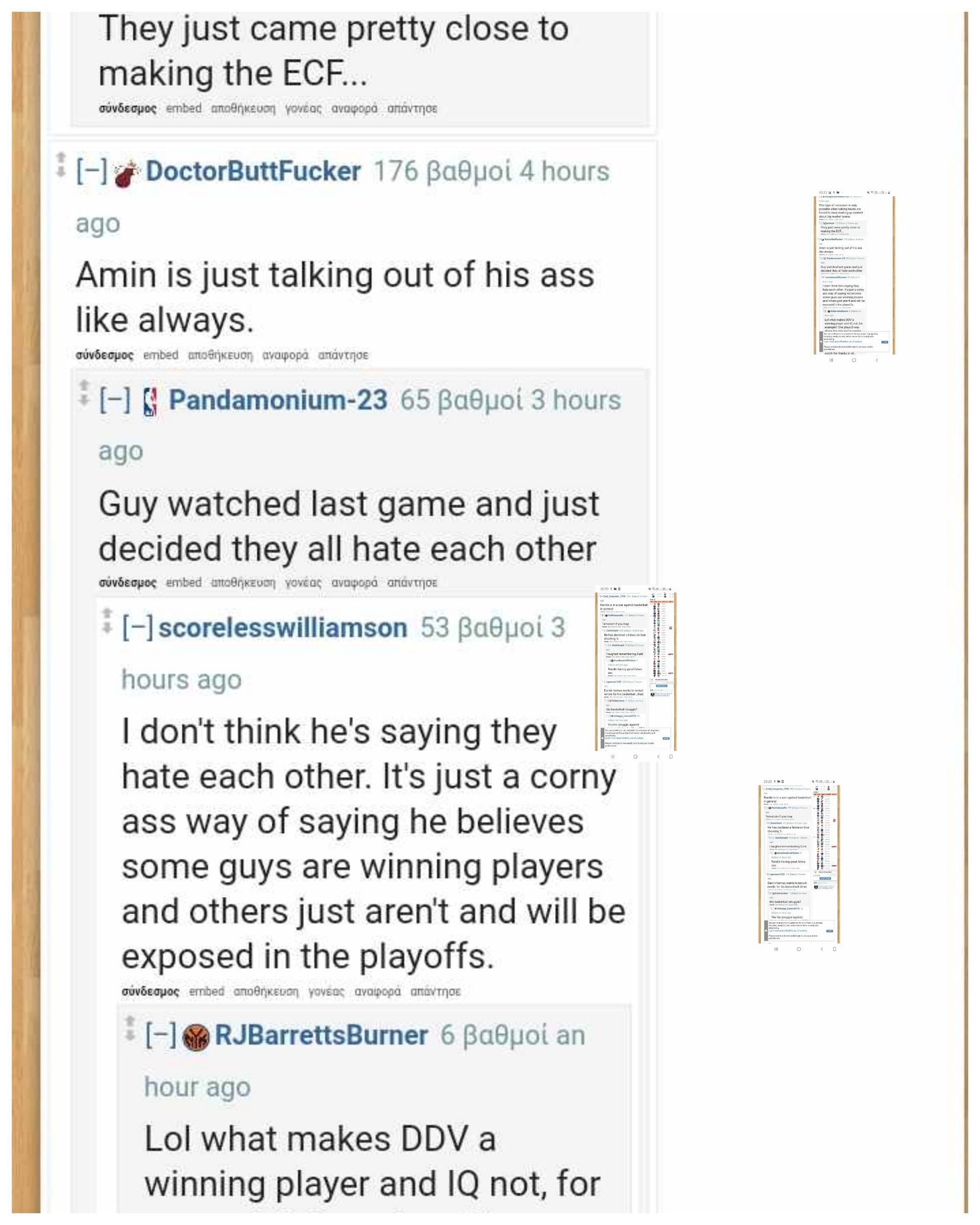Collapse Pandamonium-23's comment
Viewport: 980px width, 1225px height.
click(114, 400)
